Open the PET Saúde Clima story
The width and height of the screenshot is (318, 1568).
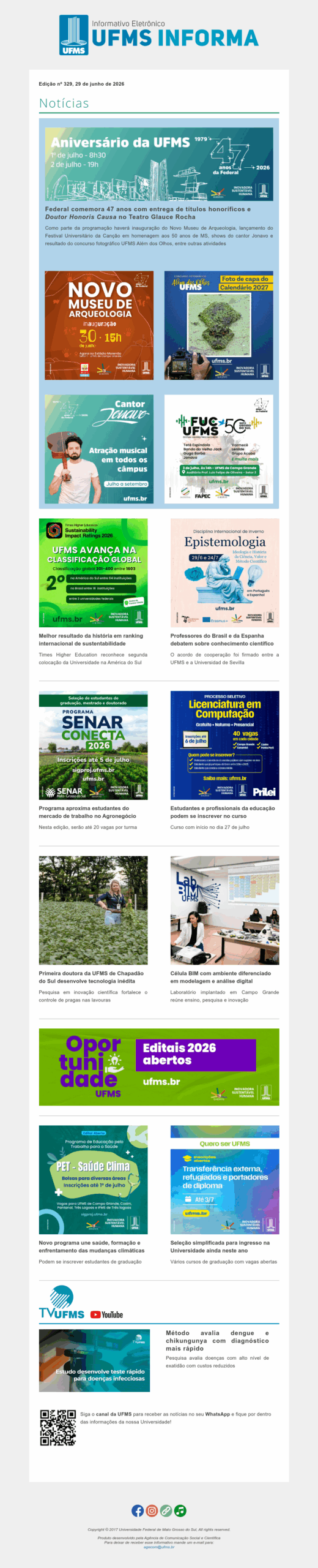click(93, 1180)
